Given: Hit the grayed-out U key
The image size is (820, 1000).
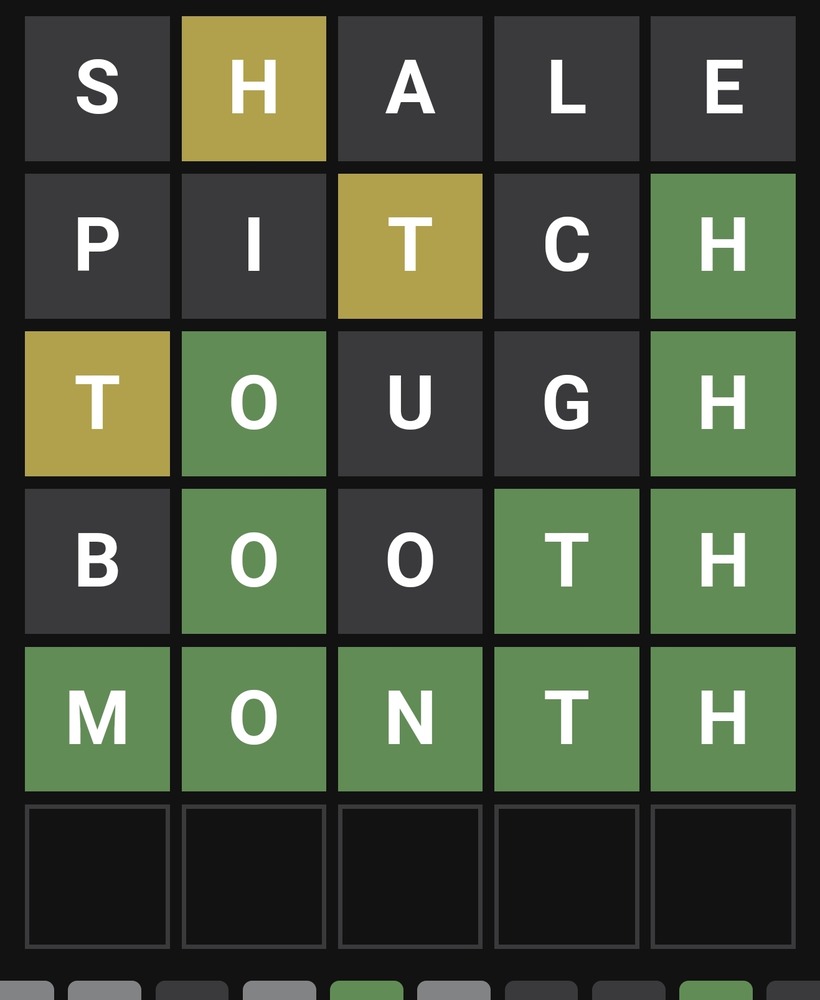Looking at the screenshot, I should point(541,991).
